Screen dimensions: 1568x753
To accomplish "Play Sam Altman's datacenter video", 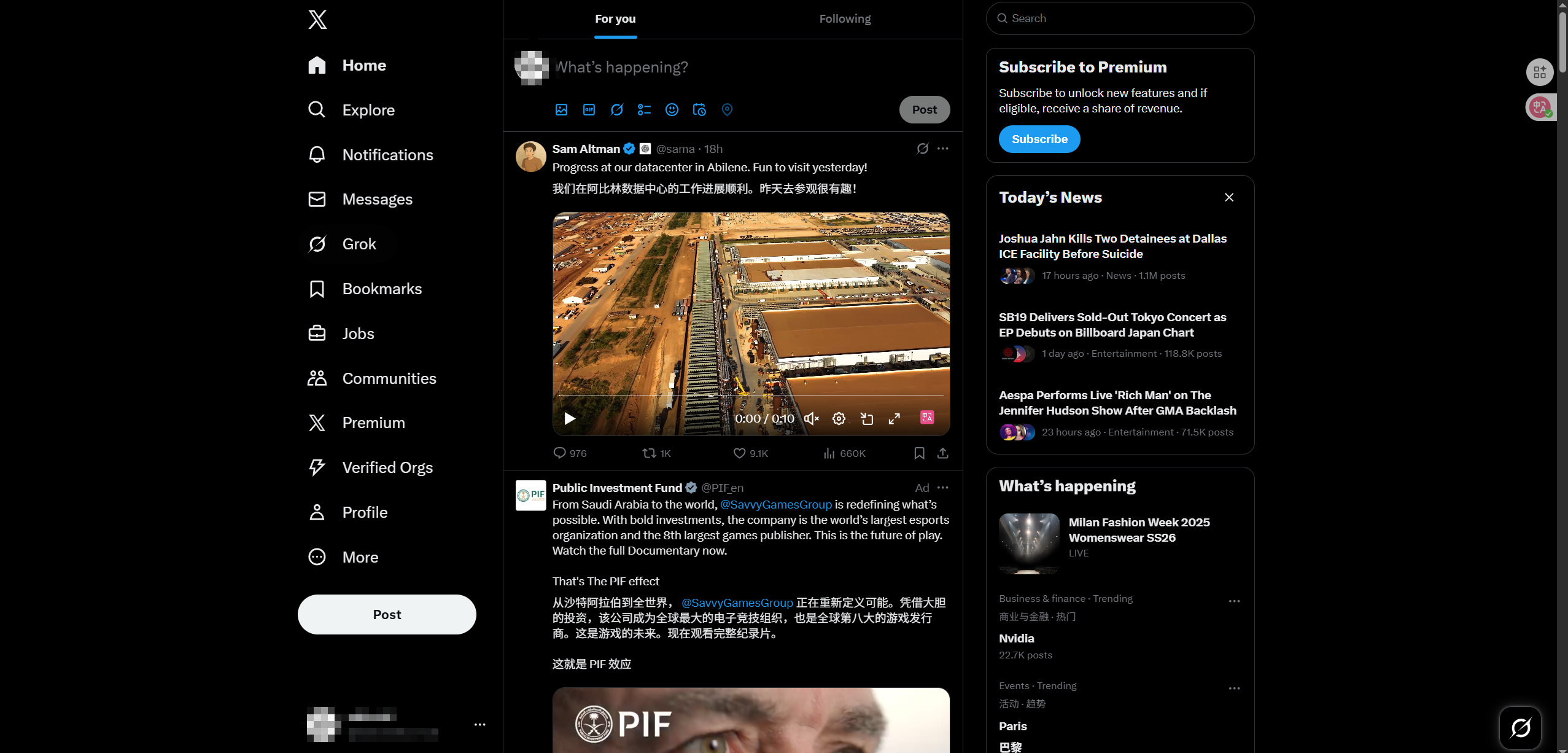I will point(569,418).
